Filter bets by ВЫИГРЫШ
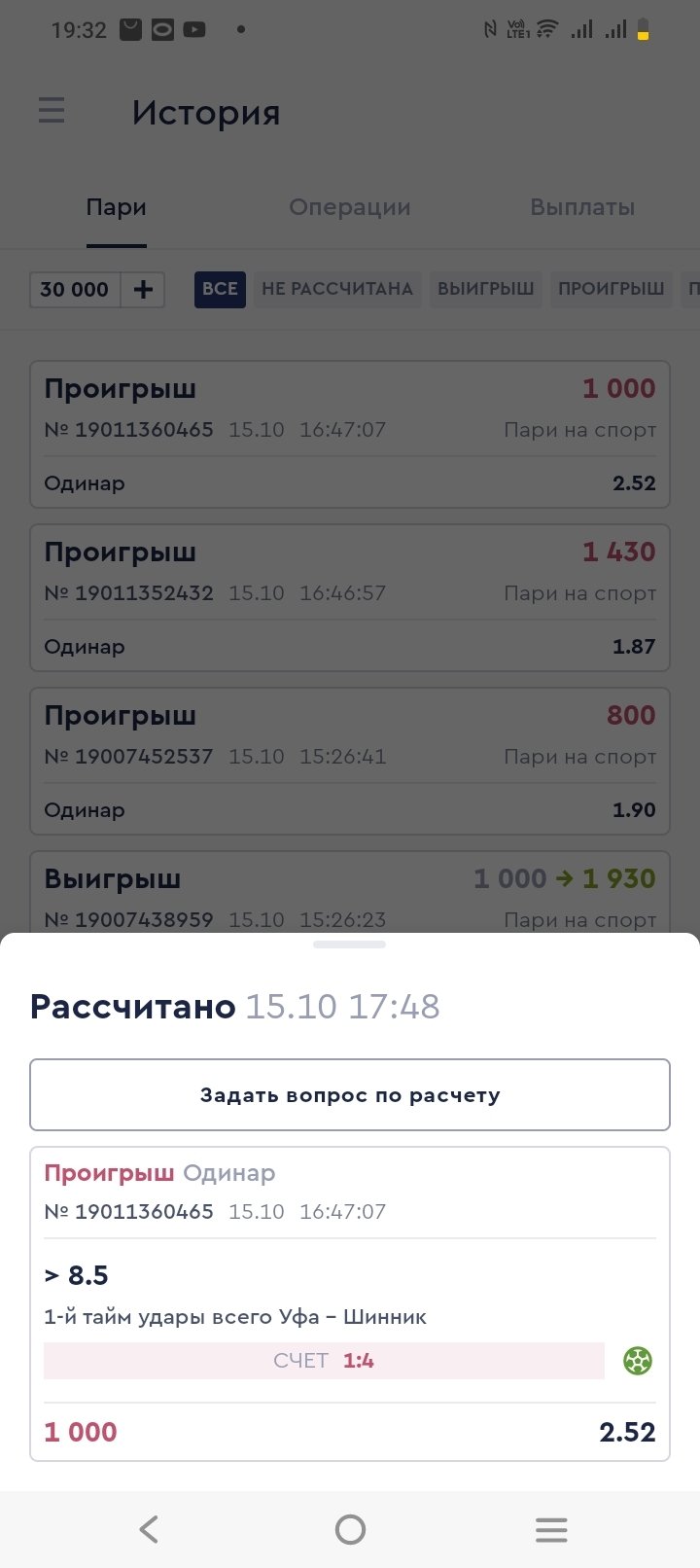Image resolution: width=700 pixels, height=1568 pixels. 486,289
